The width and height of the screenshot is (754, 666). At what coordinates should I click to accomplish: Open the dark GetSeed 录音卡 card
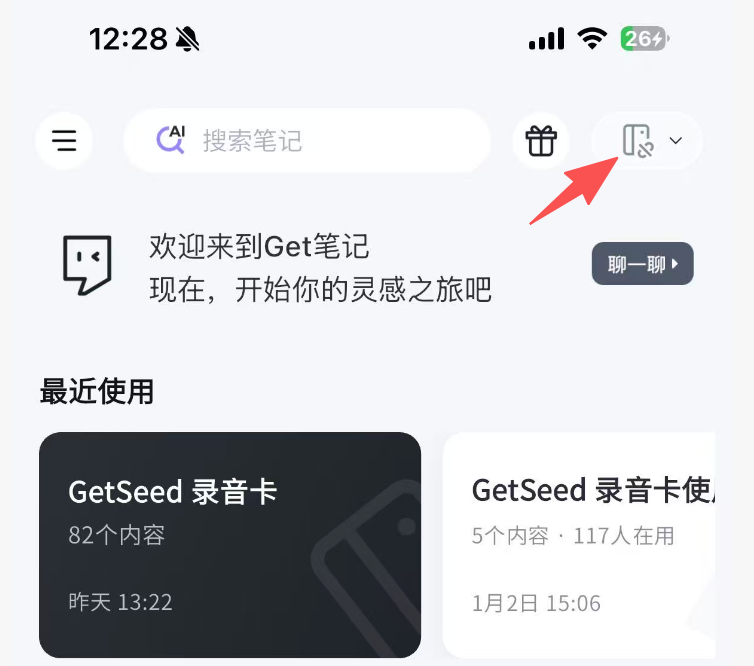point(230,544)
